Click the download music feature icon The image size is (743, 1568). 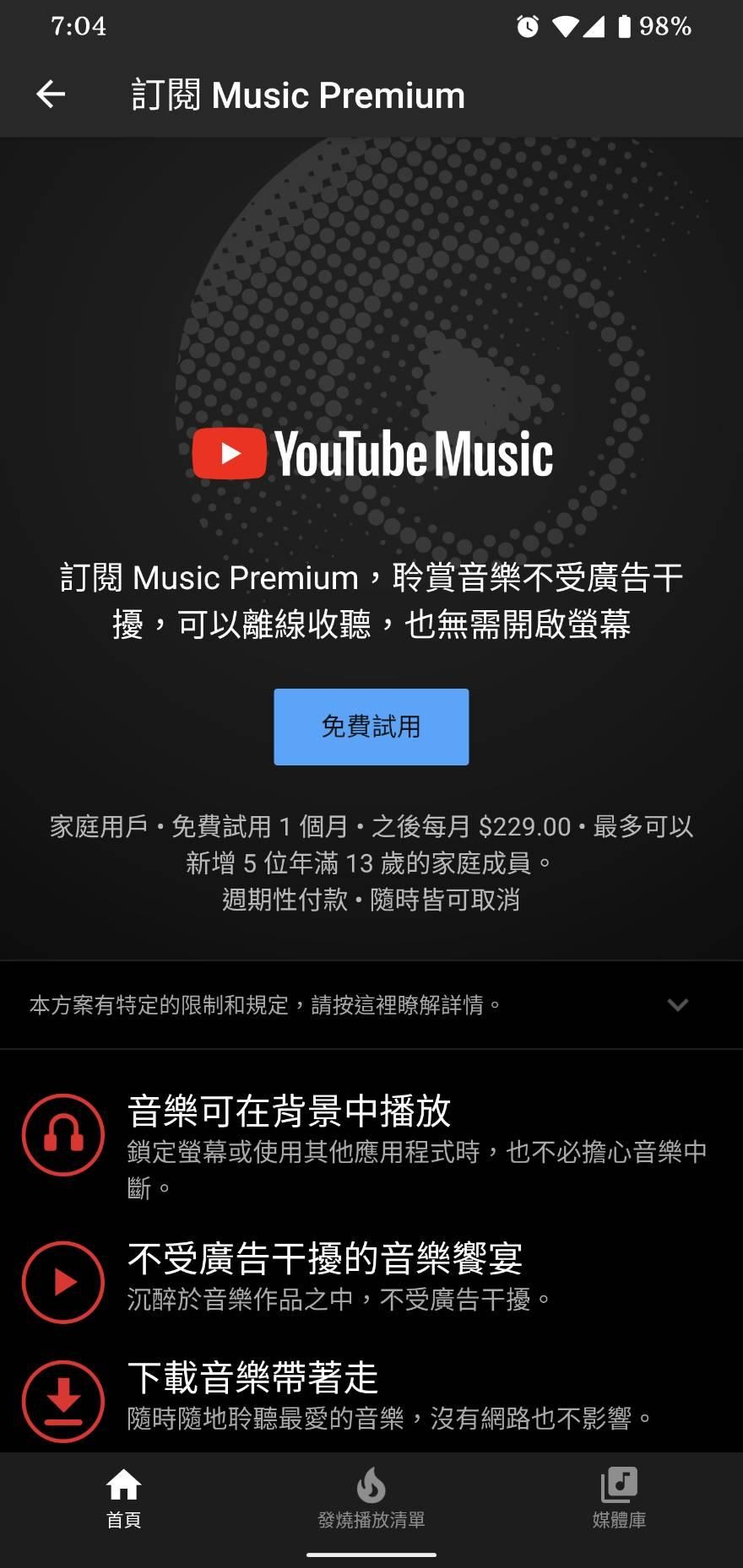[62, 1399]
